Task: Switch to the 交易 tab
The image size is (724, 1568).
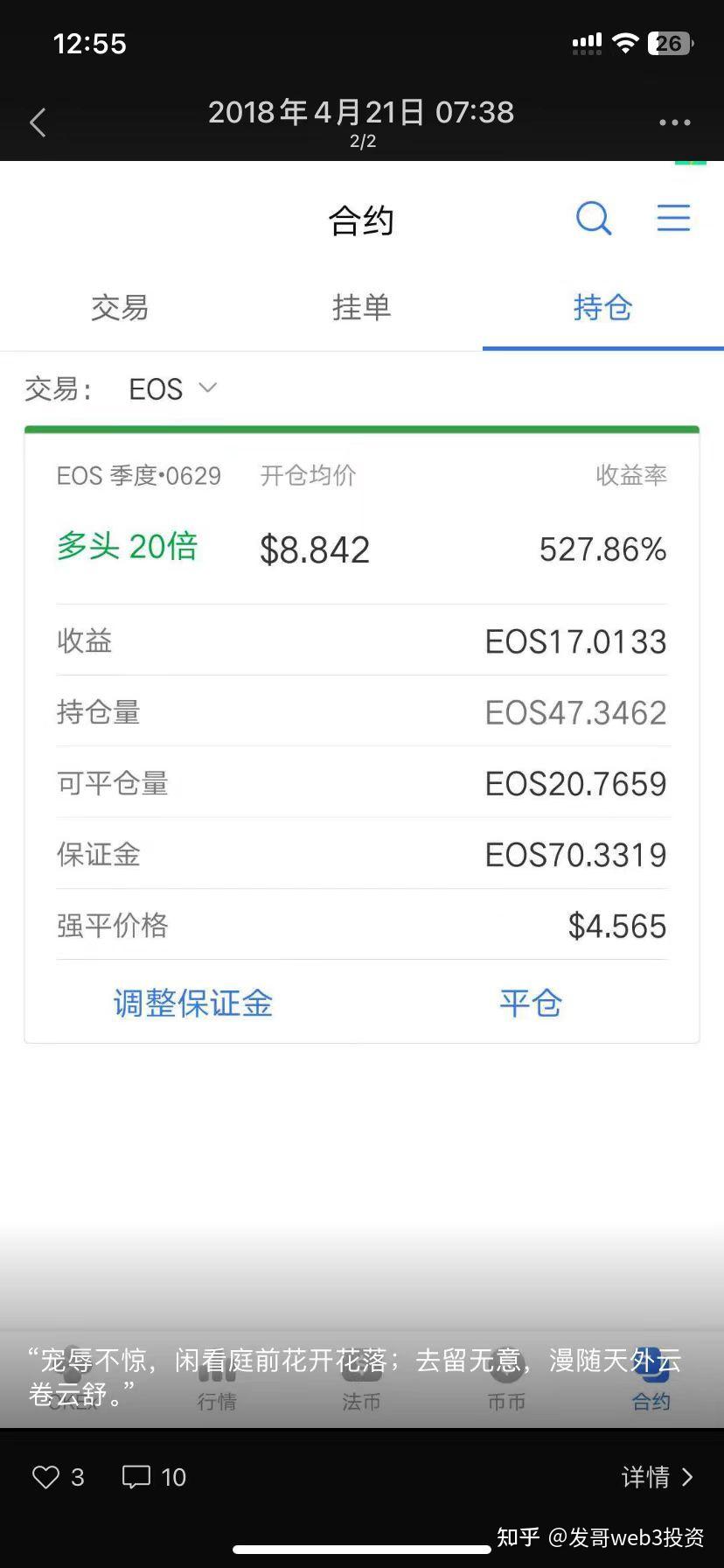Action: [x=120, y=308]
